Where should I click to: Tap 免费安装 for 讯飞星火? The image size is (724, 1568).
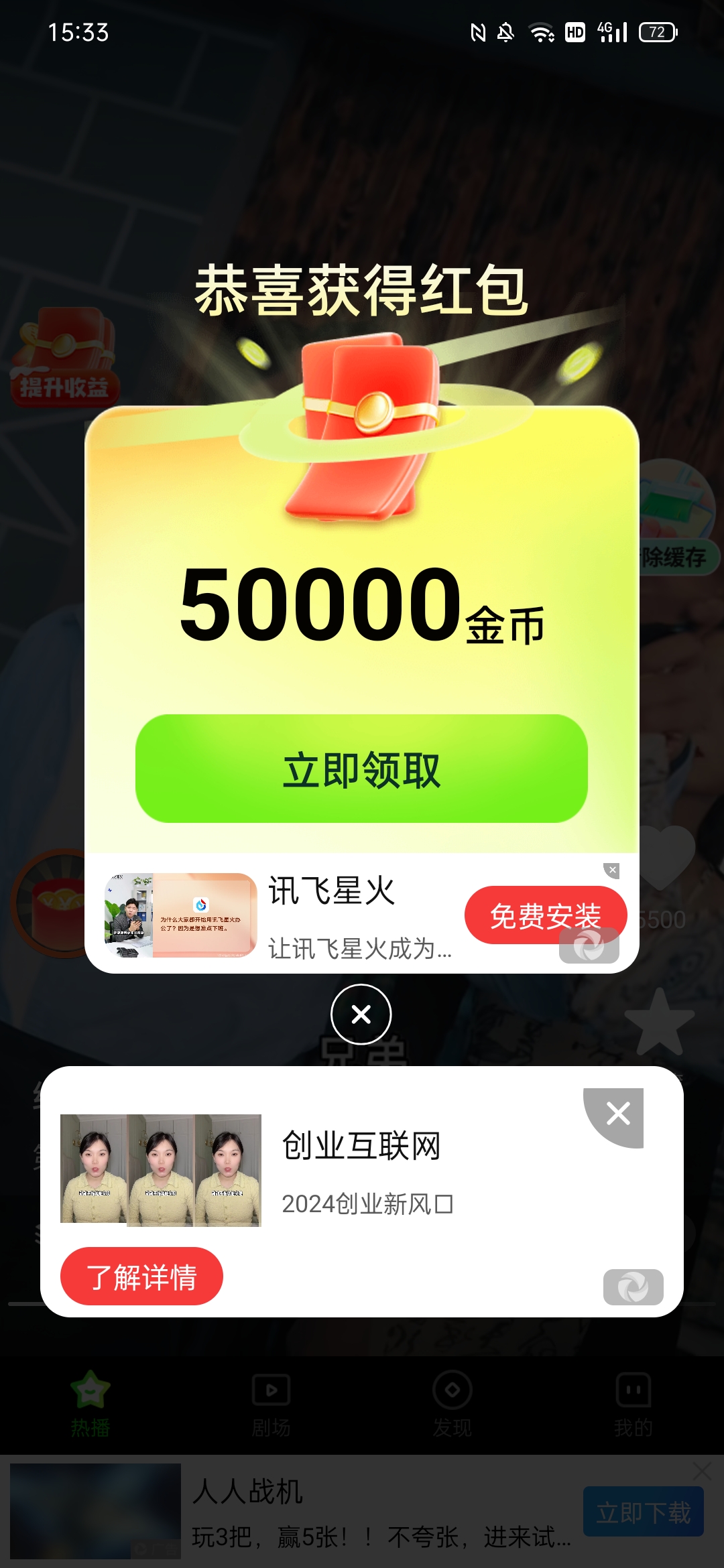[545, 915]
